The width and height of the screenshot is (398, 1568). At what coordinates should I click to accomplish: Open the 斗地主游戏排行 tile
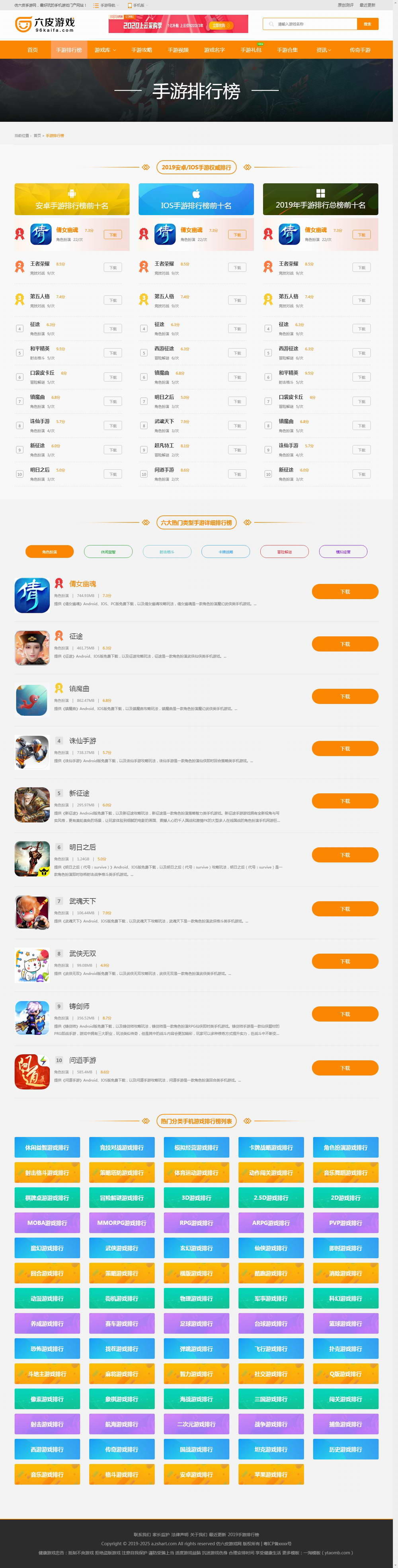47,1374
